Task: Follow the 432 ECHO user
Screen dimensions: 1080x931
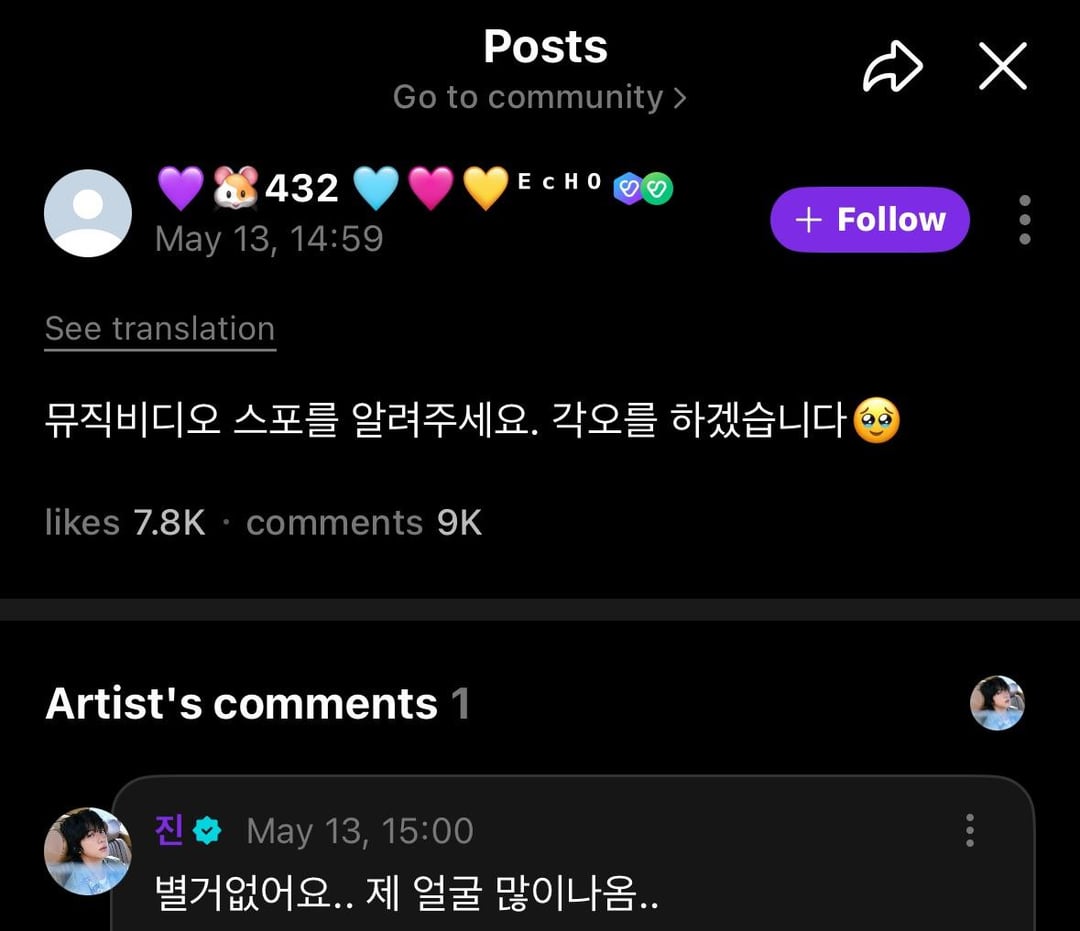Action: point(869,219)
